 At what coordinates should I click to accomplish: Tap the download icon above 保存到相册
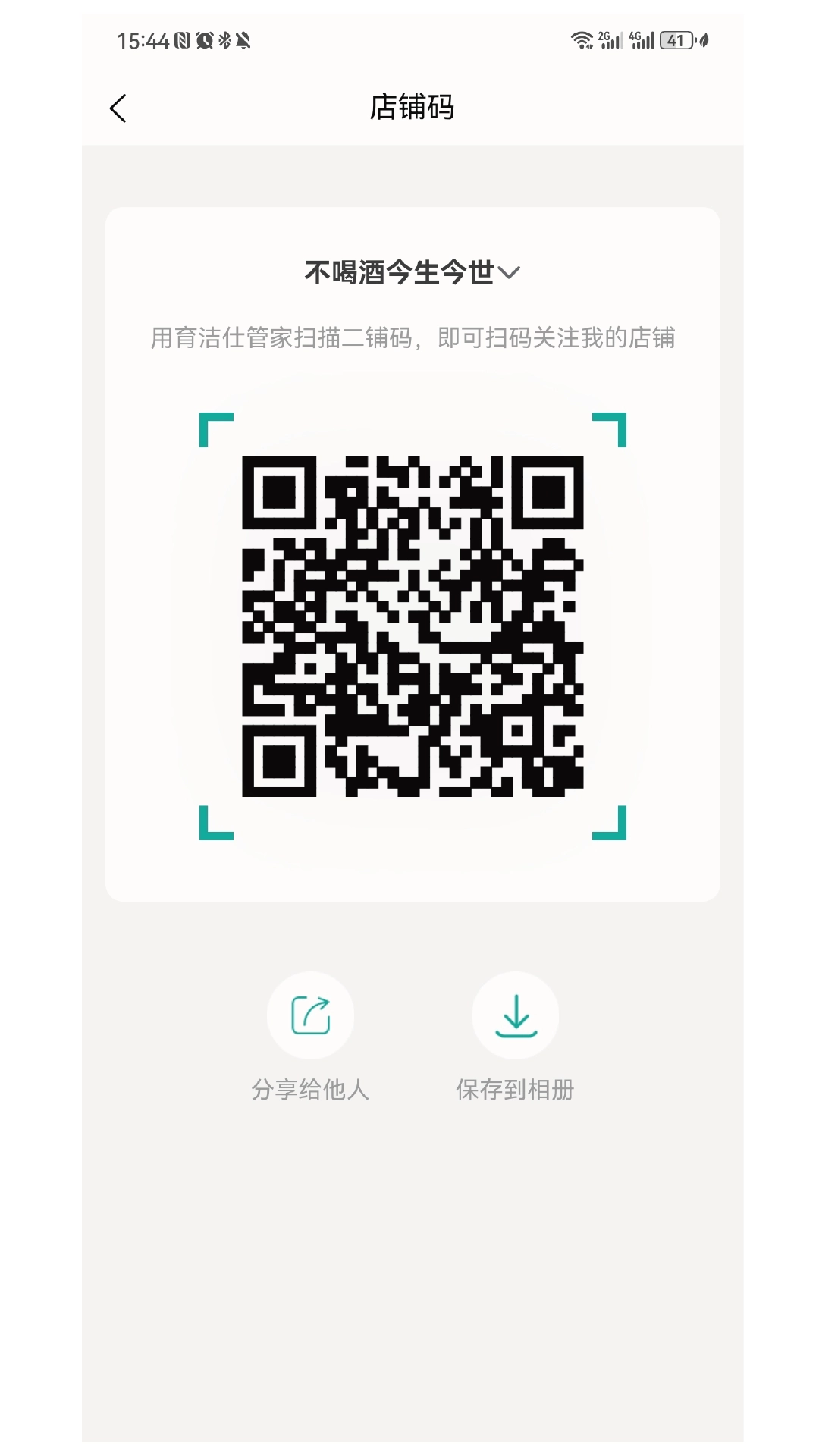point(515,1014)
